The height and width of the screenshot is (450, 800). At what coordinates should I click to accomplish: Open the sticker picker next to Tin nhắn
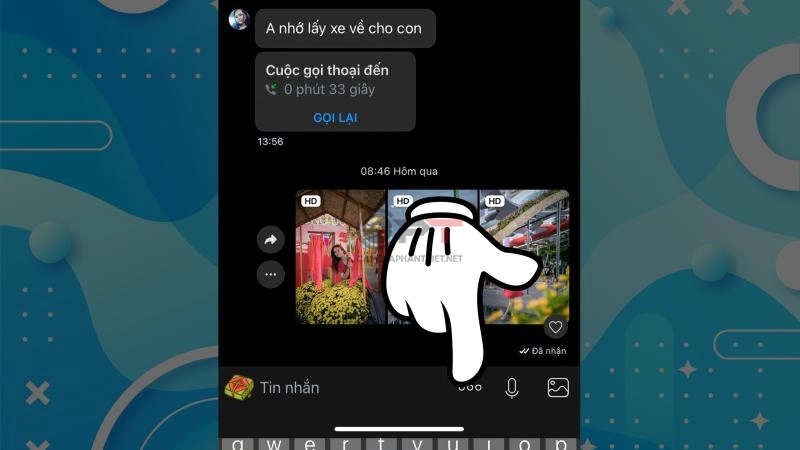(x=238, y=387)
